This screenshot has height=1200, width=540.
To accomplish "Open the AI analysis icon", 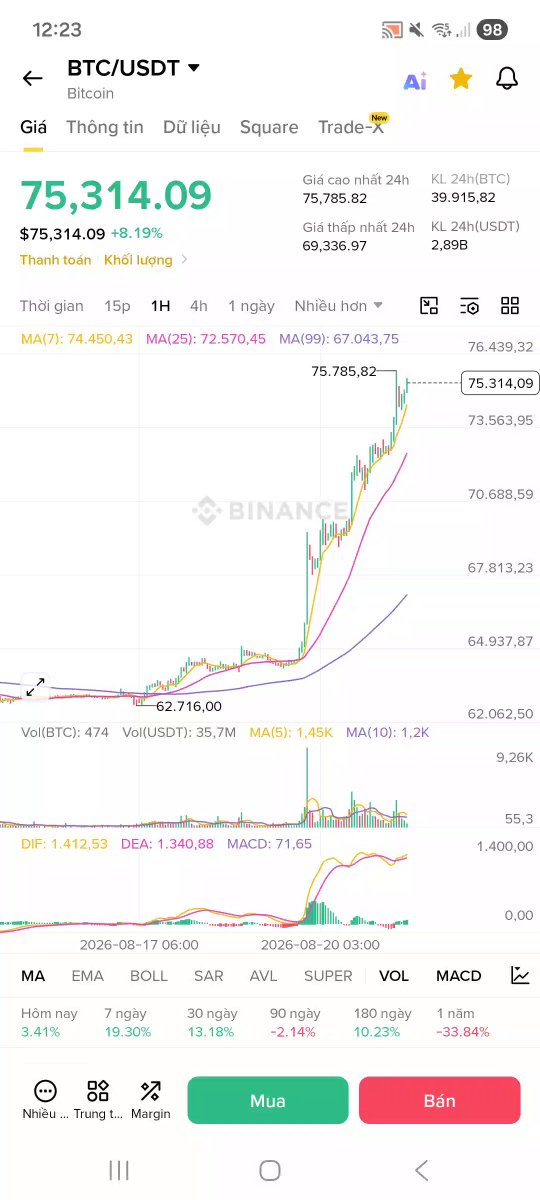I will tap(415, 81).
